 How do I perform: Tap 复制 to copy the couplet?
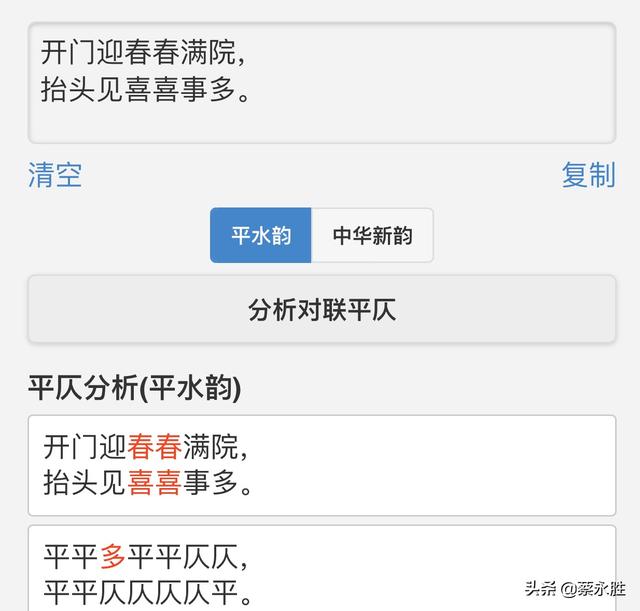(587, 175)
